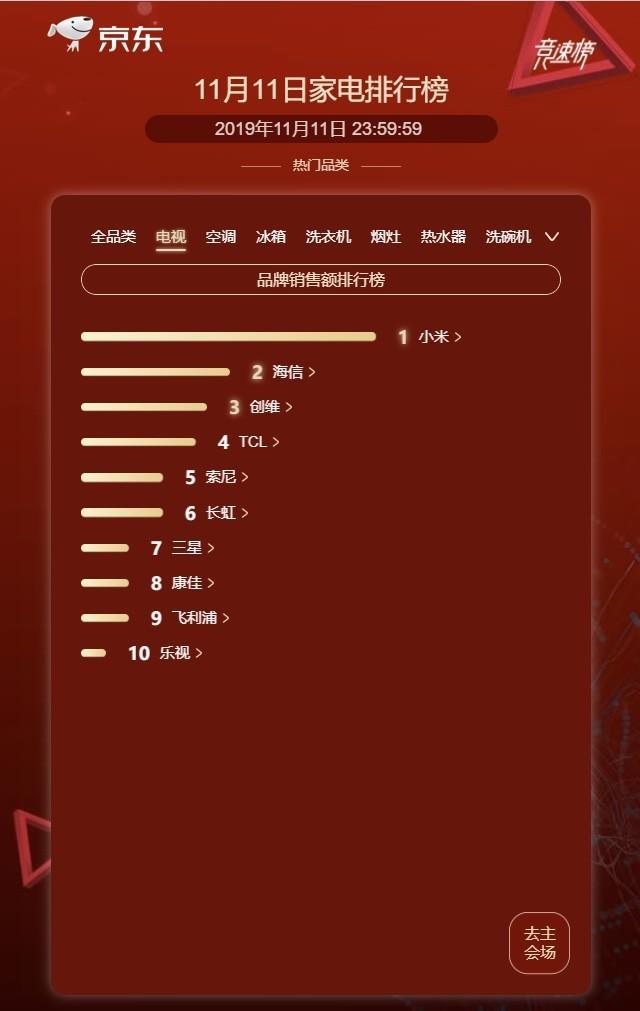Tap the 飞利浦 brand row
The image size is (640, 1011).
pos(199,618)
